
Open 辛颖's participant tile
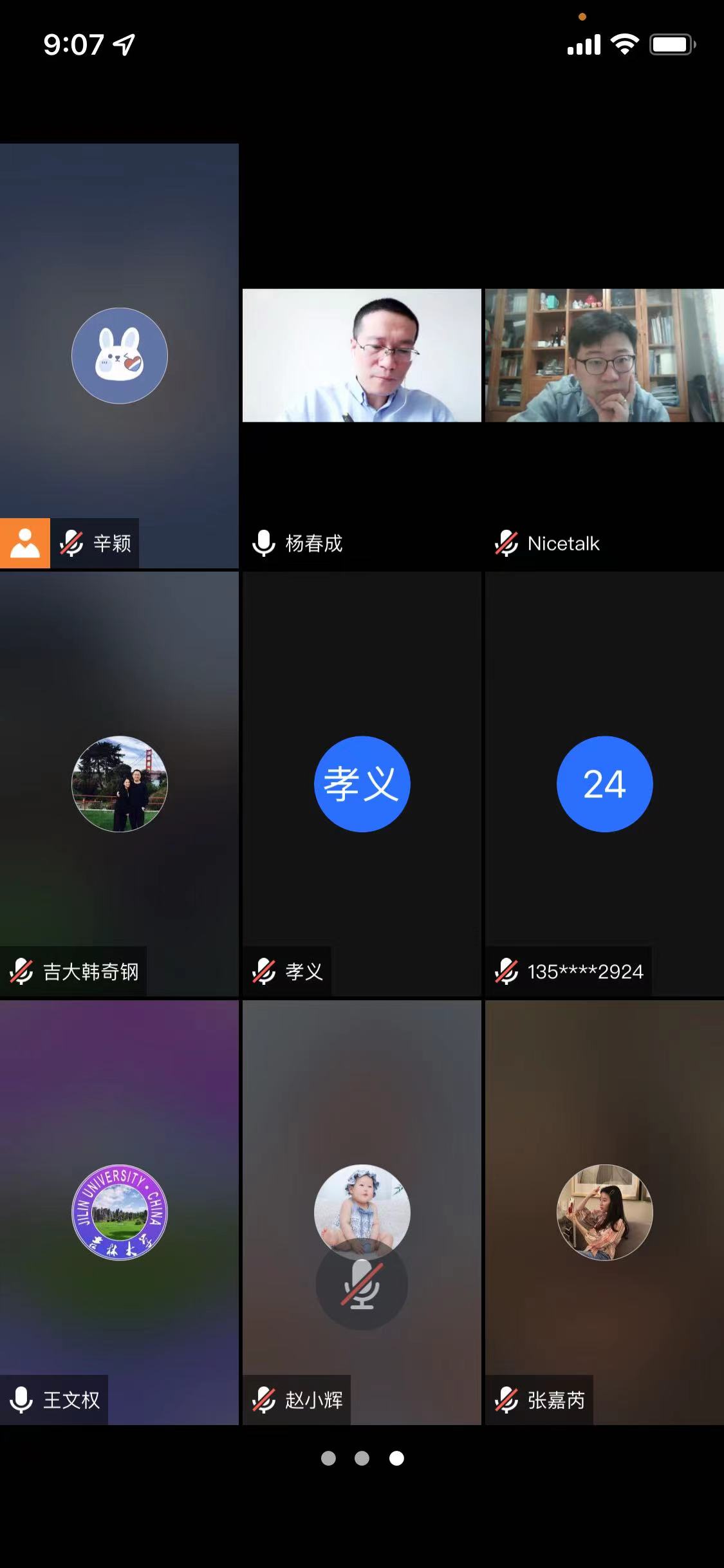click(119, 355)
